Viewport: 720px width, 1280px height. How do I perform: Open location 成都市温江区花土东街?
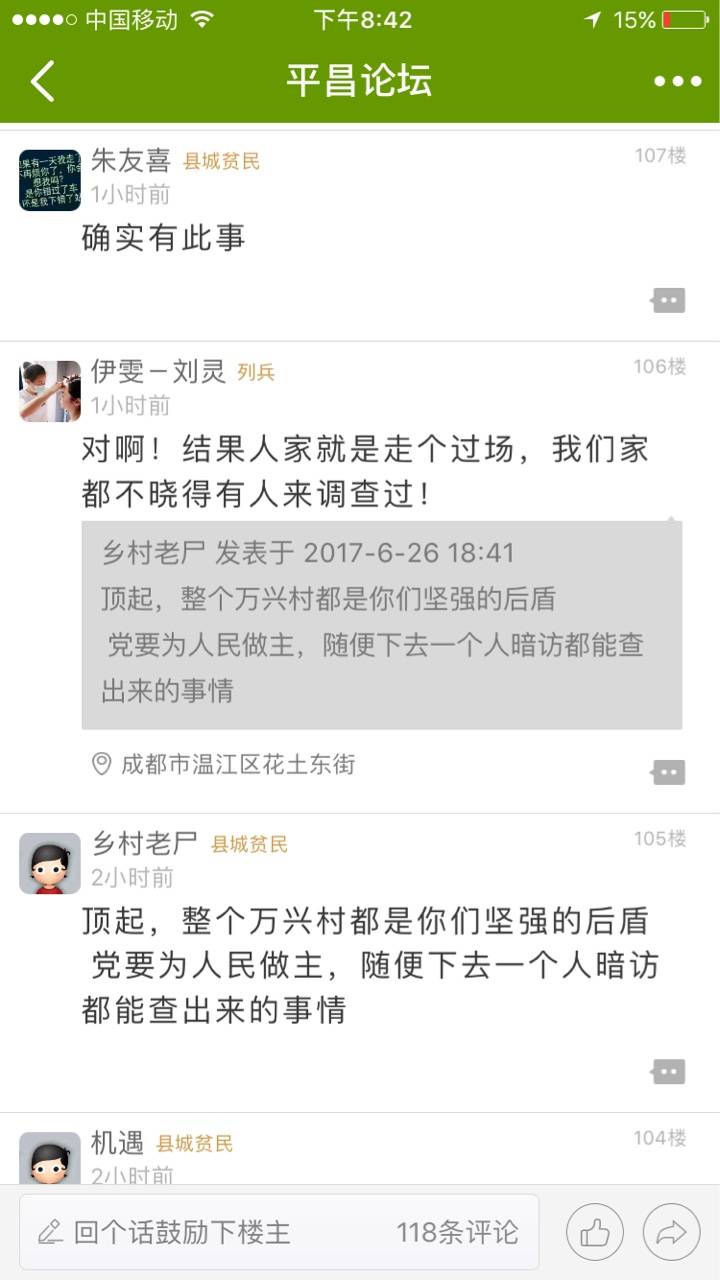pos(236,765)
